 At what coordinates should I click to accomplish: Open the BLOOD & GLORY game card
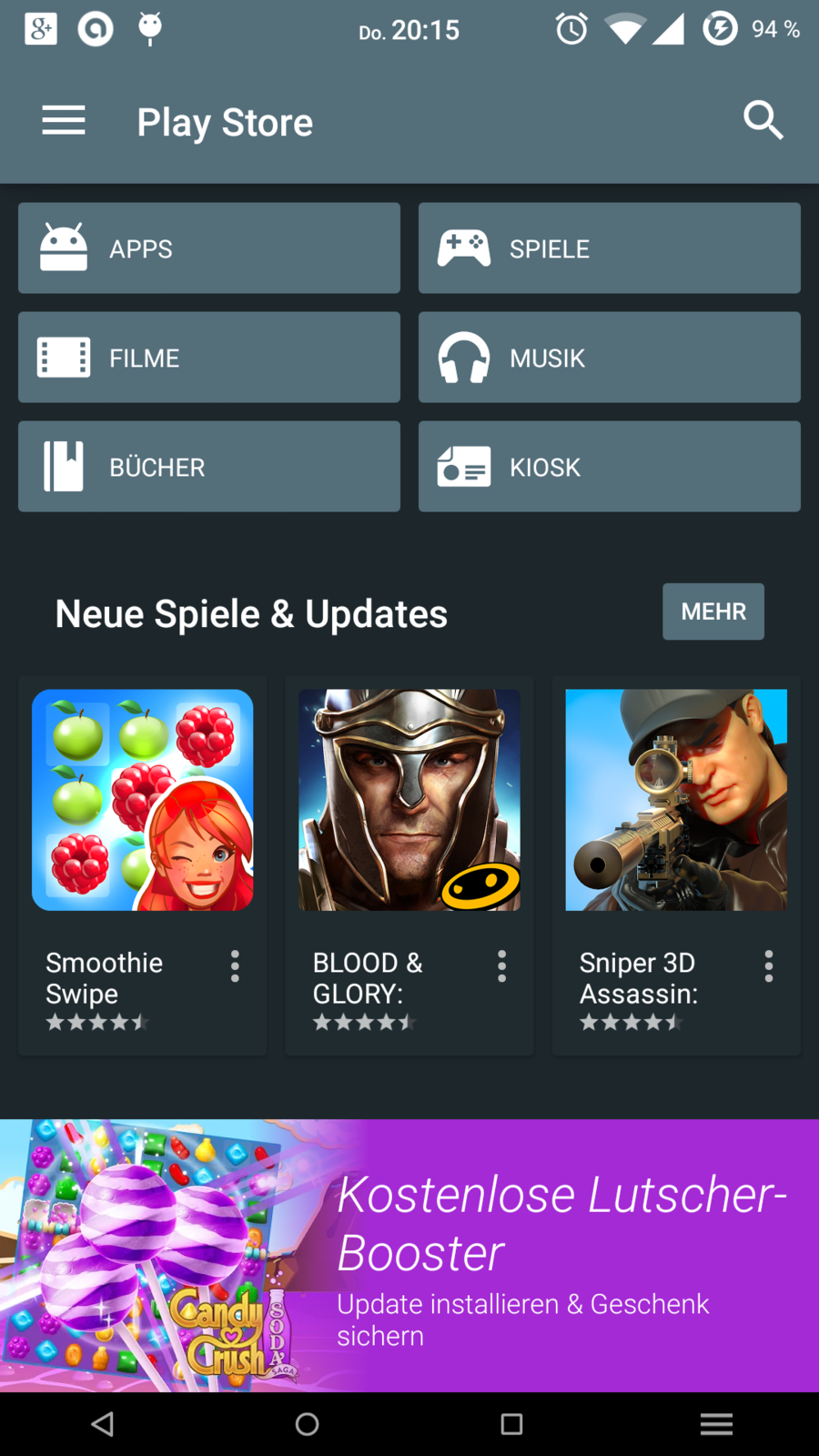pyautogui.click(x=409, y=801)
